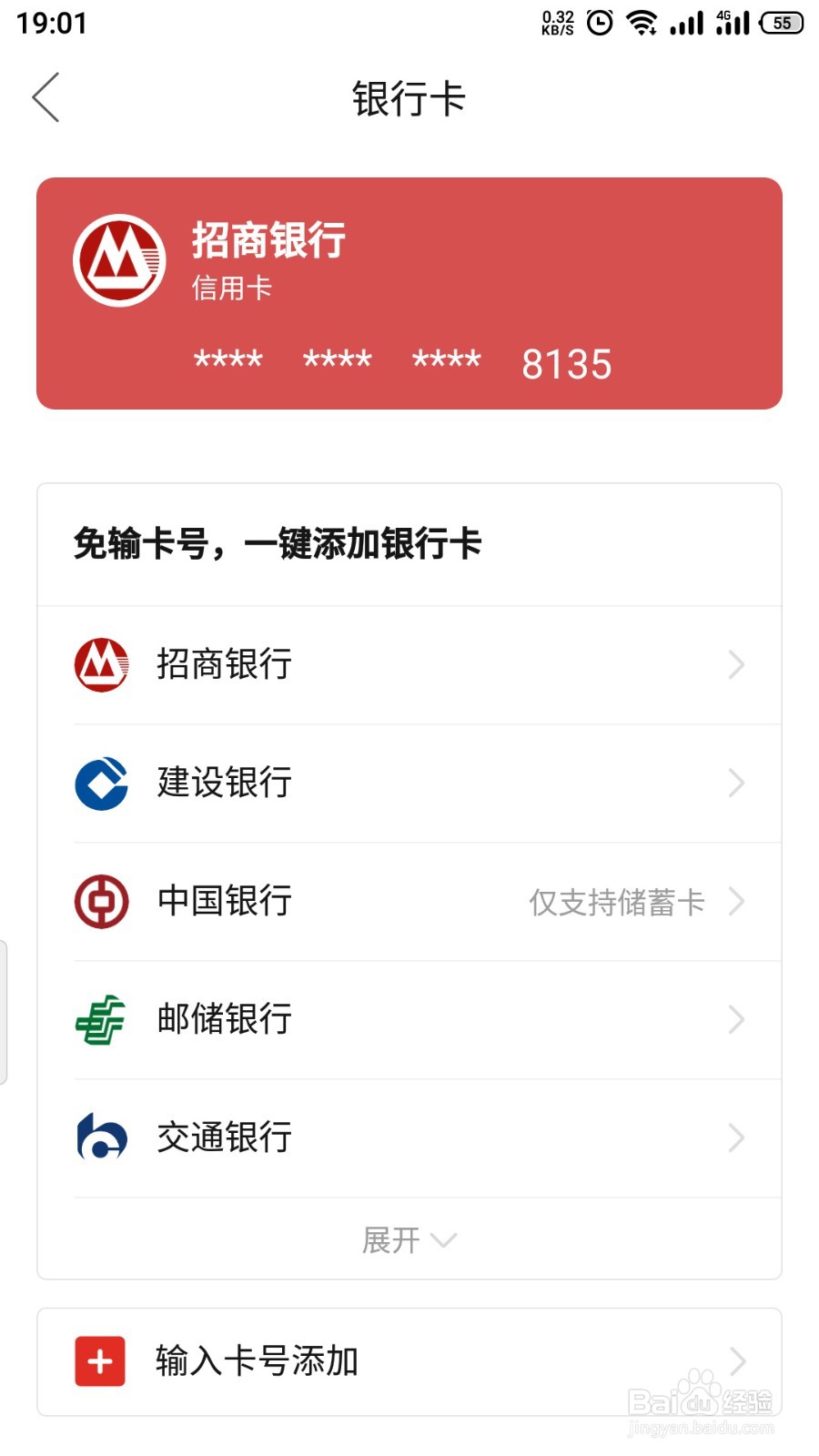Select 招商银行 for one-tap add
819x1456 pixels.
(x=409, y=664)
